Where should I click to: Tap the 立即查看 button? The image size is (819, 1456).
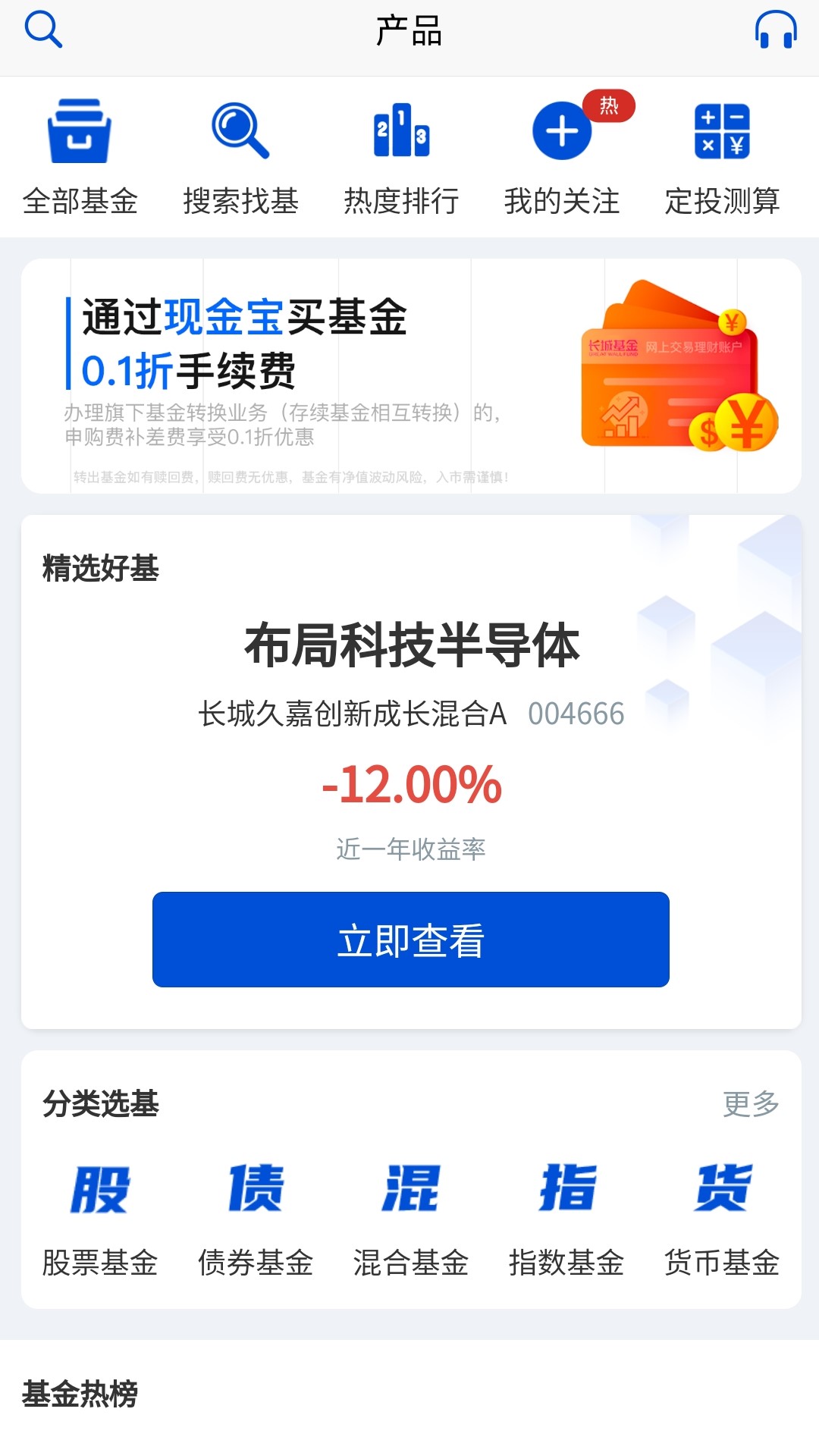(409, 940)
